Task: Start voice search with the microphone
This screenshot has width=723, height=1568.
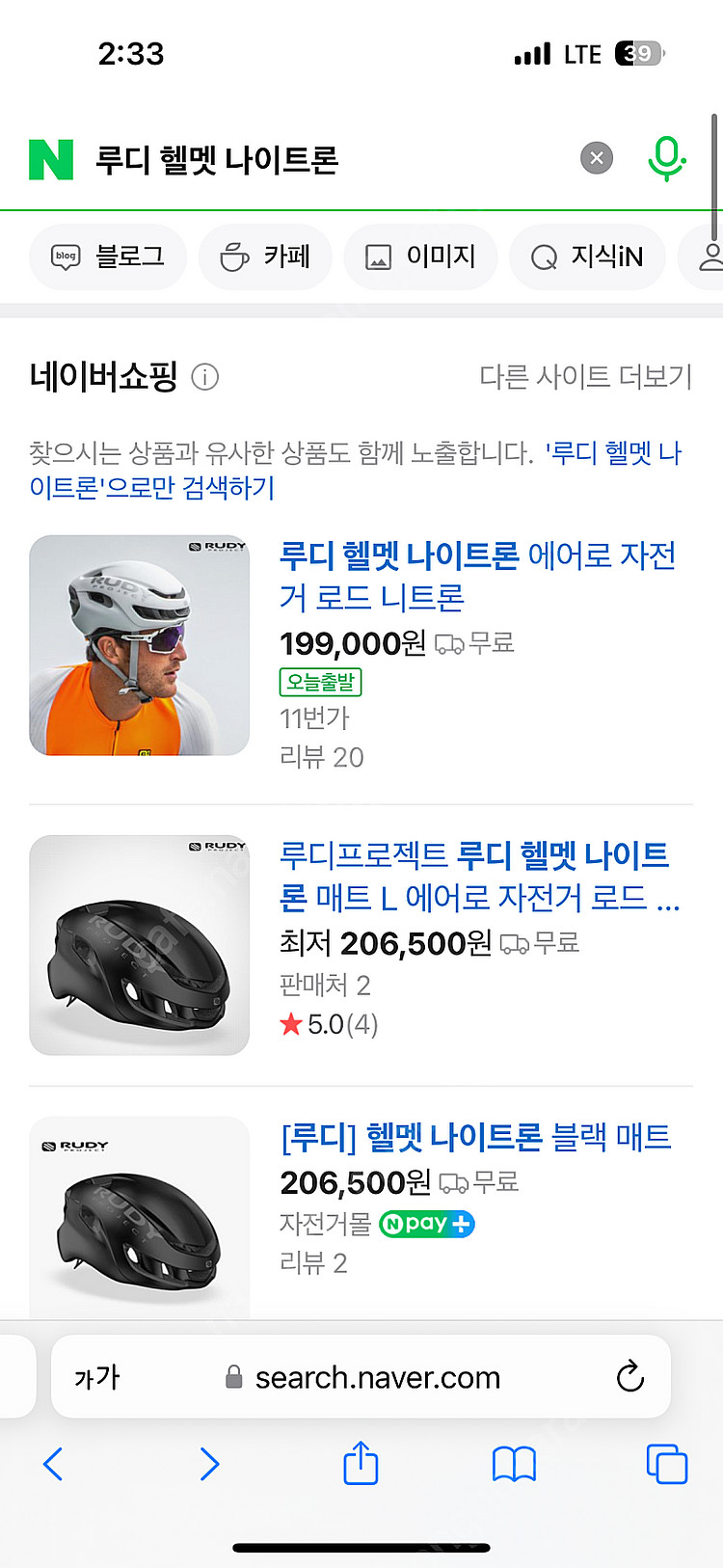Action: tap(666, 158)
